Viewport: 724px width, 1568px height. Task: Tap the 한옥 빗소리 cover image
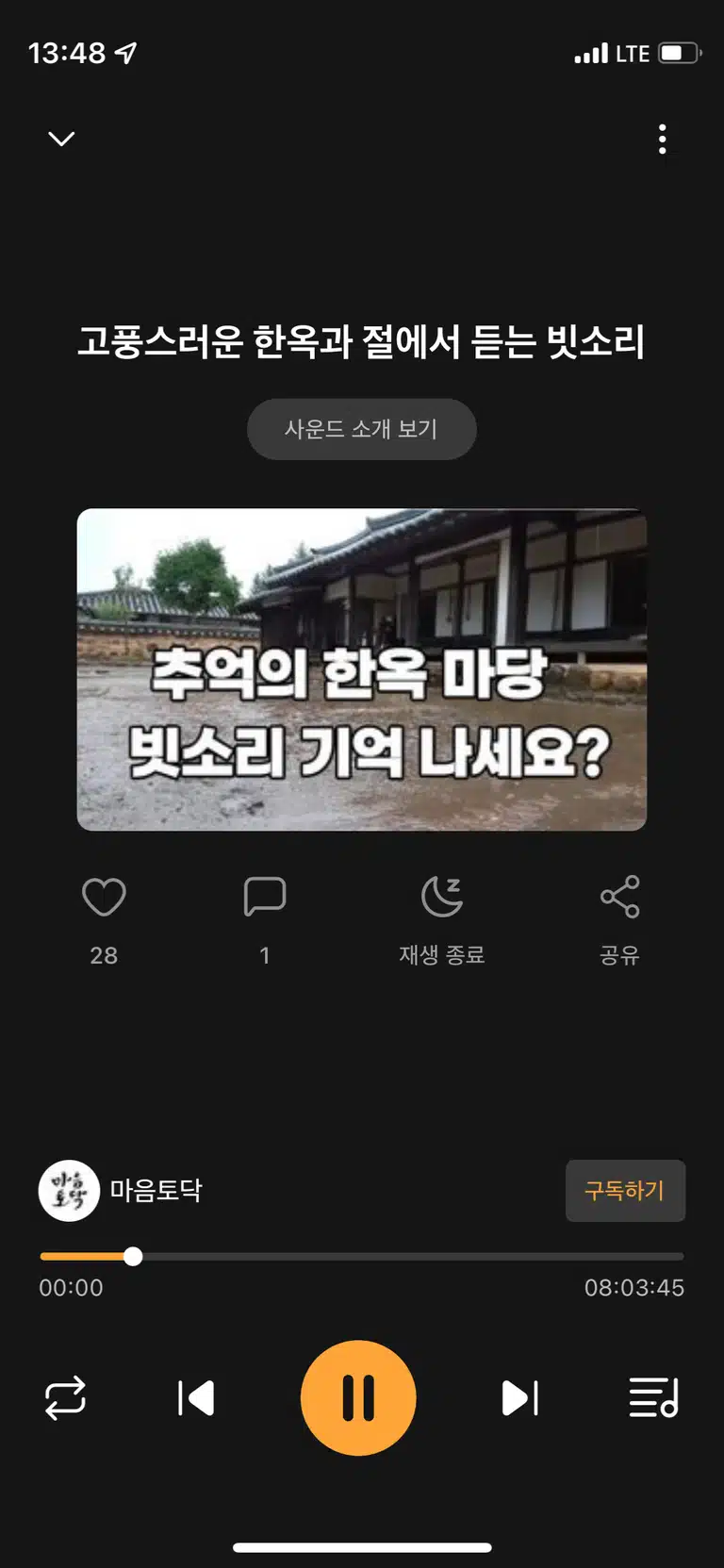[362, 669]
